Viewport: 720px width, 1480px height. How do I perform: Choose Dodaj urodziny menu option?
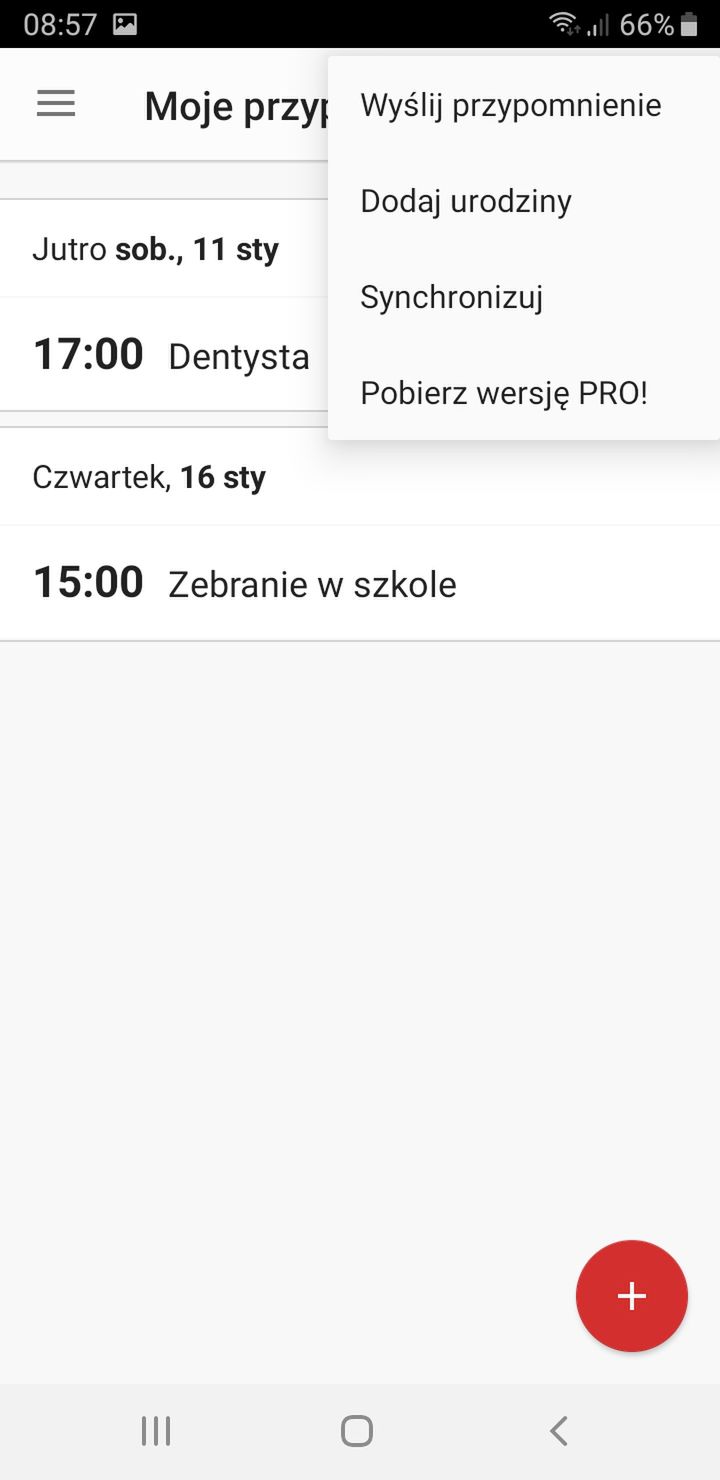(x=523, y=201)
